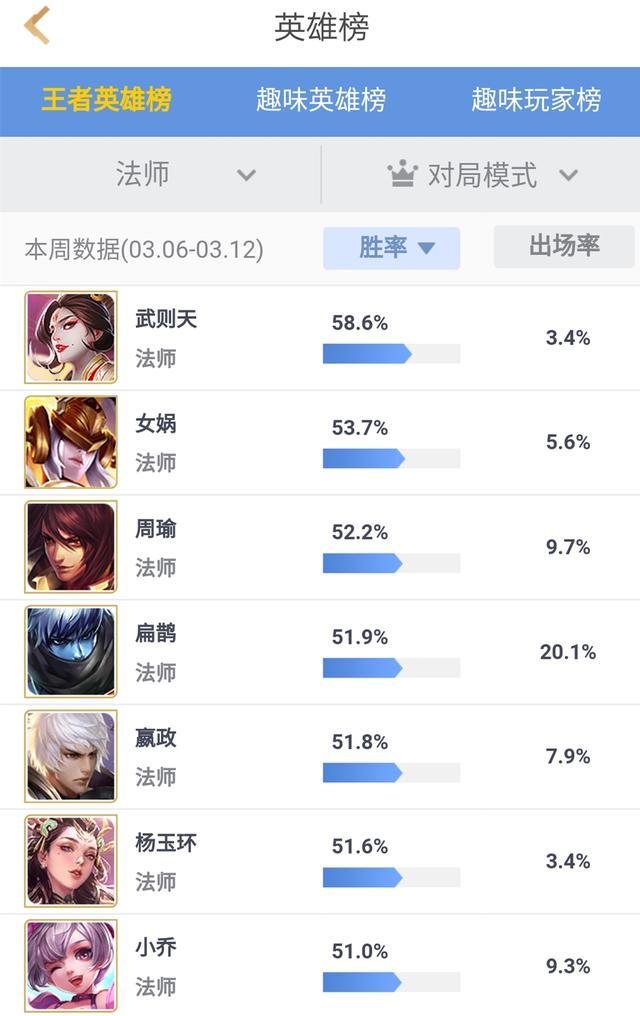This screenshot has height=1016, width=640.
Task: Expand the 法师 hero class dropdown
Action: [x=185, y=175]
